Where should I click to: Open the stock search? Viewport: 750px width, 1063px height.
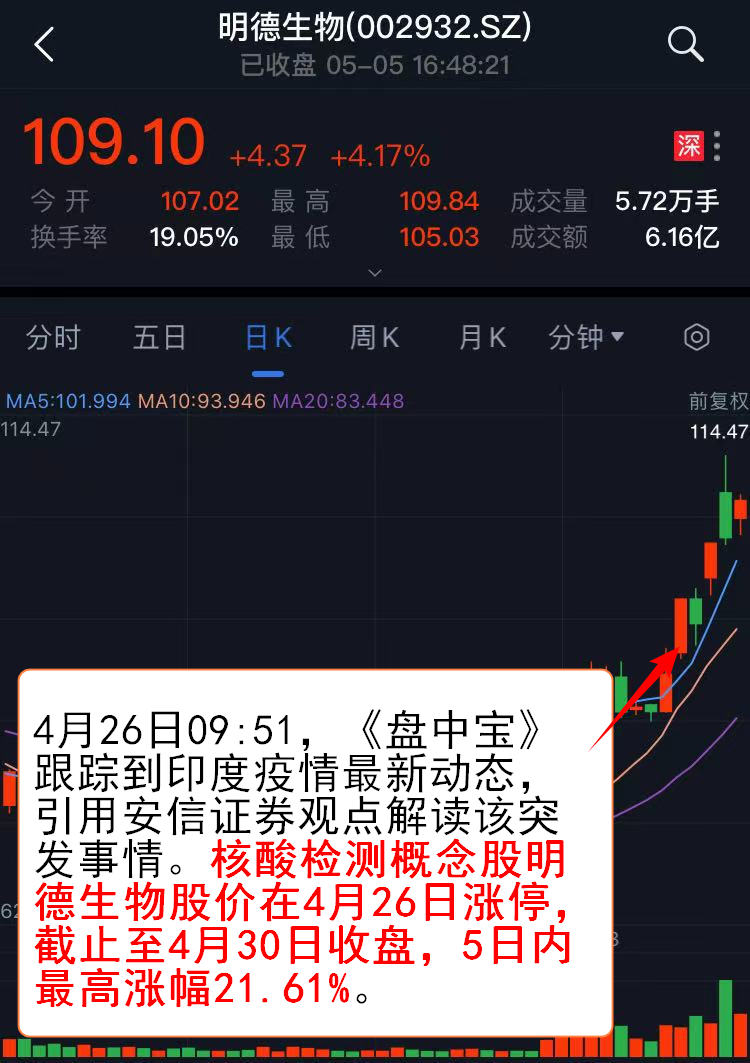[685, 45]
